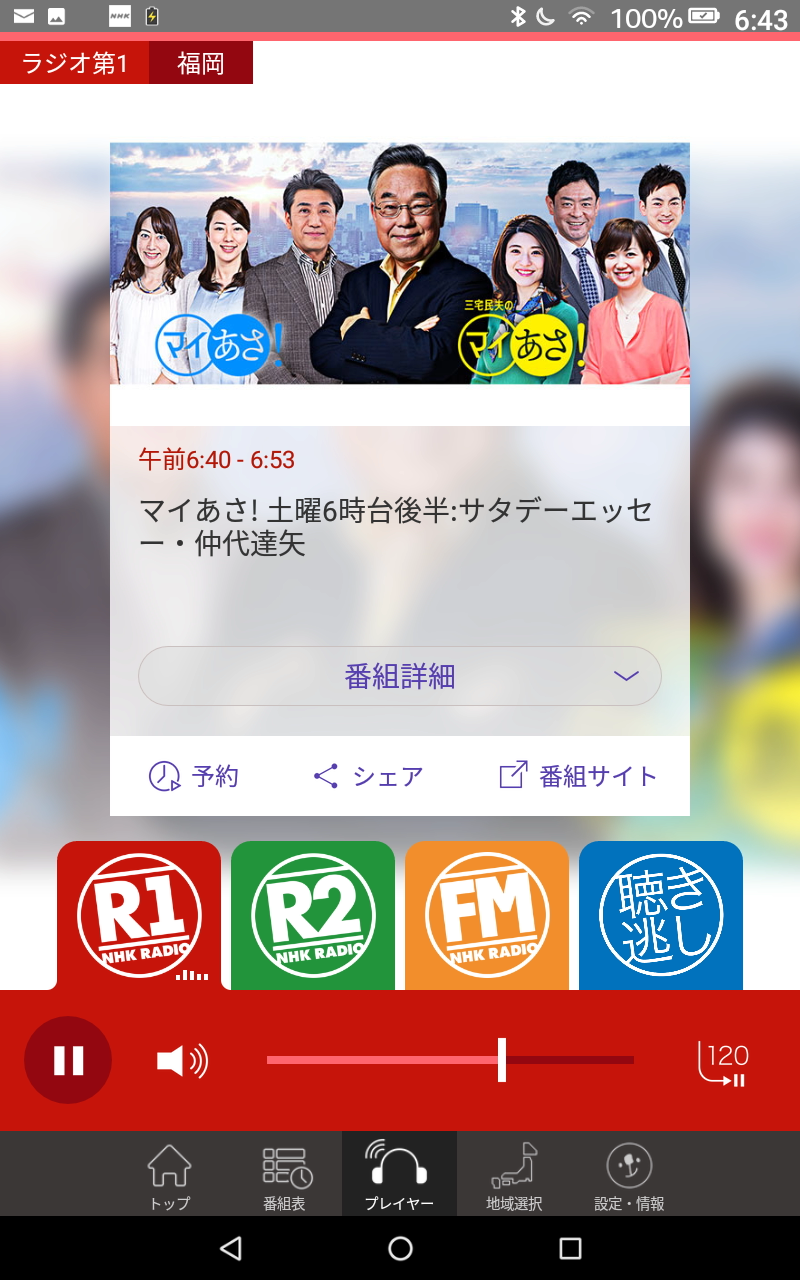
Task: Open the 番組表 program guide tab
Action: tap(285, 1174)
